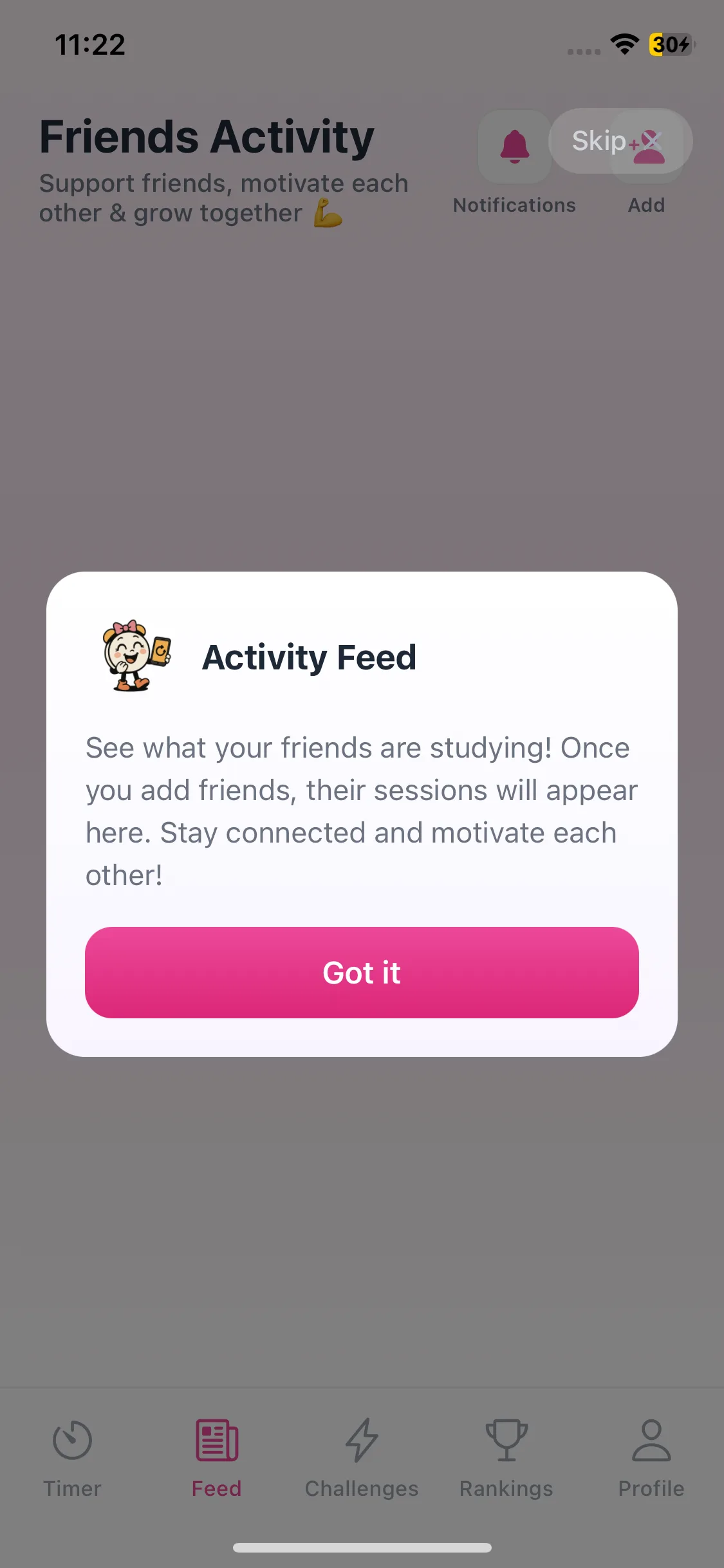Viewport: 724px width, 1568px height.
Task: Open the notifications bell
Action: 514,147
